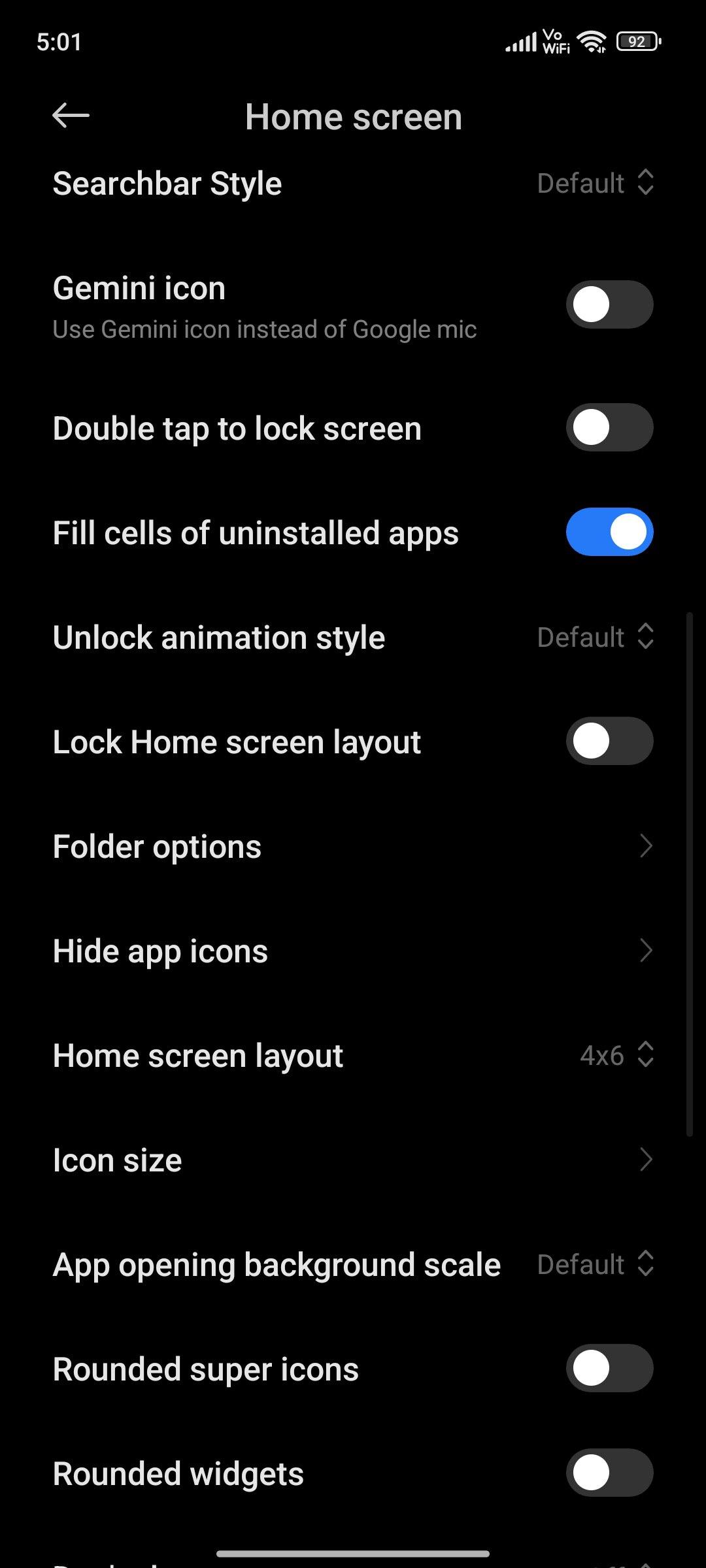This screenshot has height=1568, width=706.
Task: Switch on Rounded widgets
Action: [x=609, y=1473]
